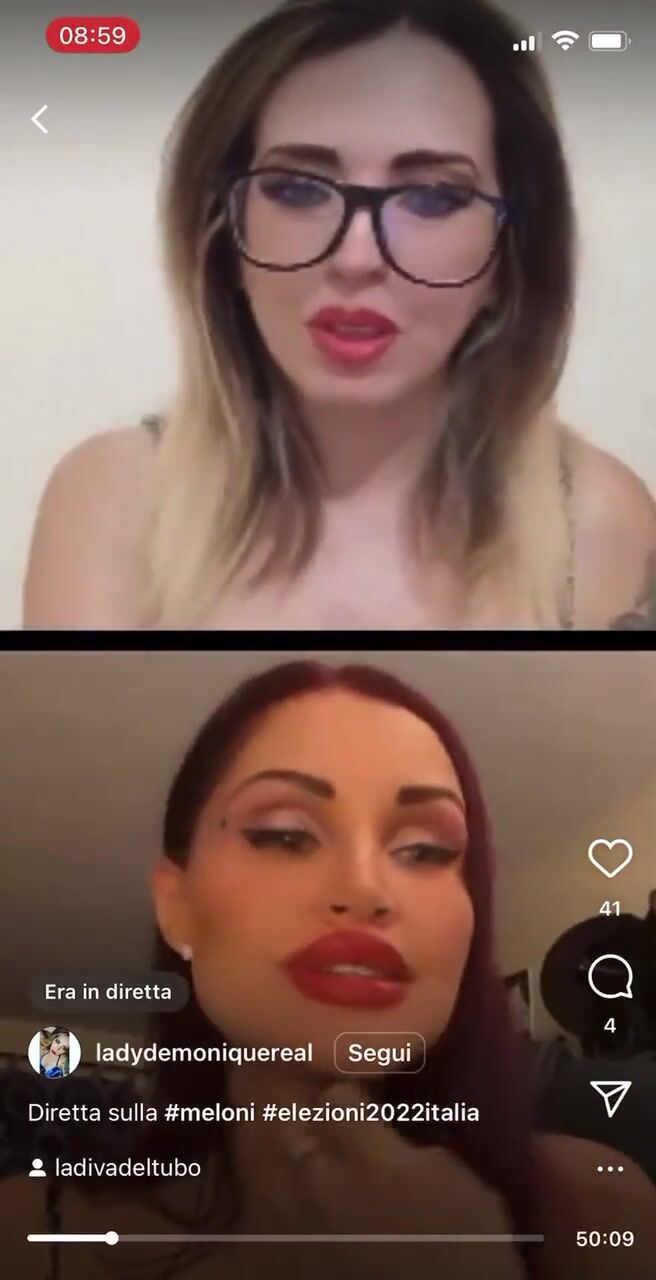Share the video via paper plane icon
The width and height of the screenshot is (656, 1280).
(610, 1097)
